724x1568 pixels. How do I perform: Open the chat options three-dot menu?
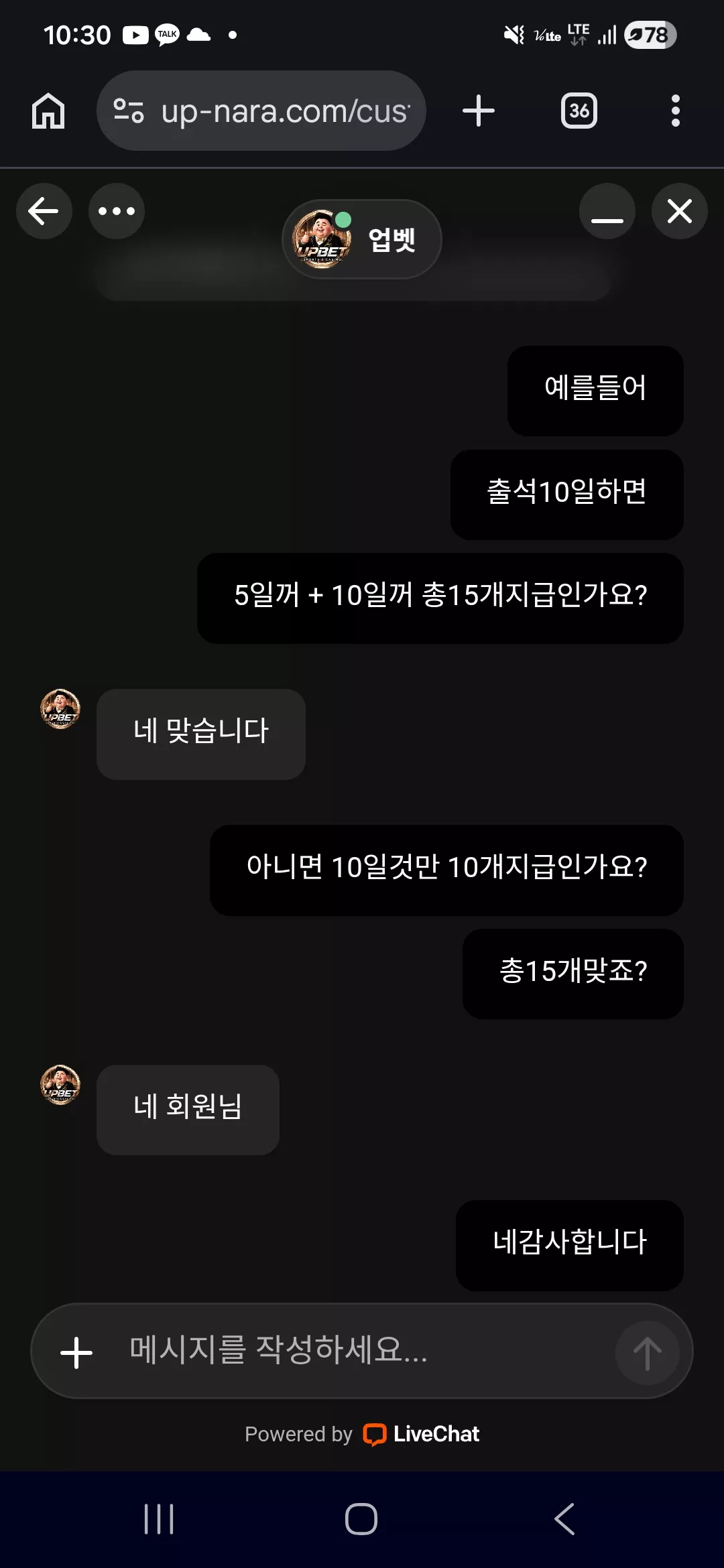click(x=117, y=211)
